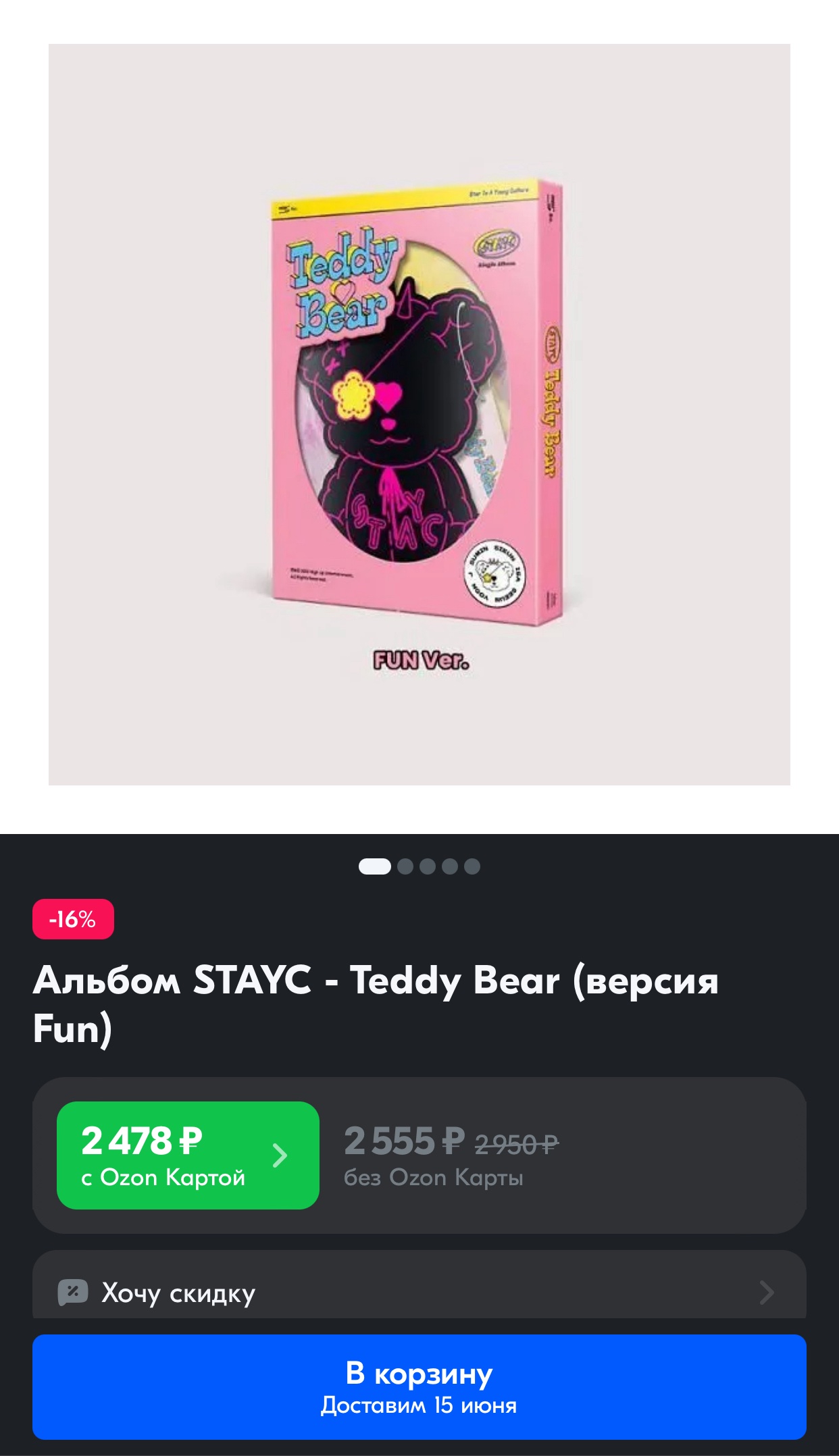Add album with 'В корзину' button
839x1456 pixels.
419,1386
